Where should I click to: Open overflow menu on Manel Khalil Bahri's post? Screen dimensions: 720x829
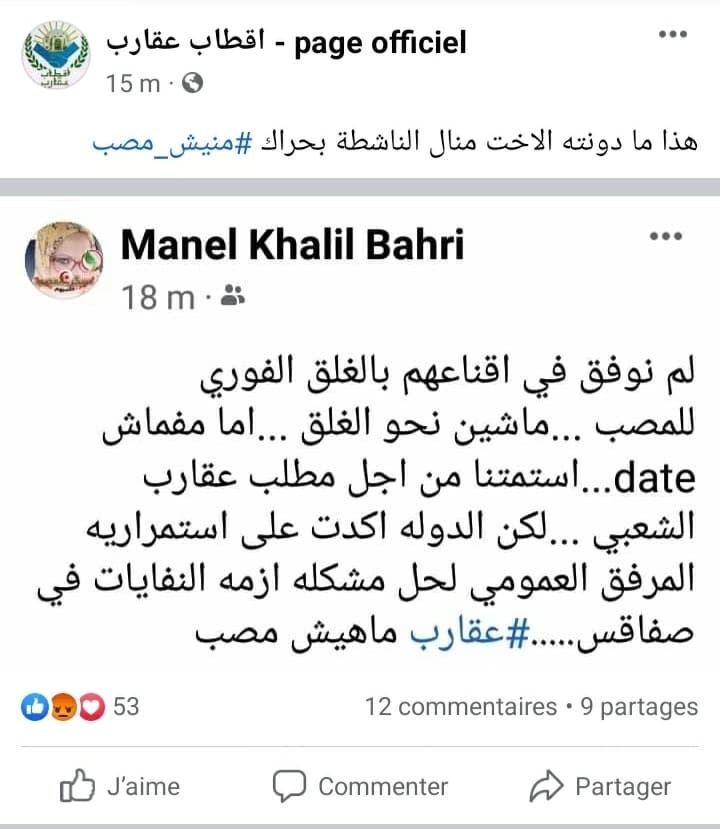[665, 236]
